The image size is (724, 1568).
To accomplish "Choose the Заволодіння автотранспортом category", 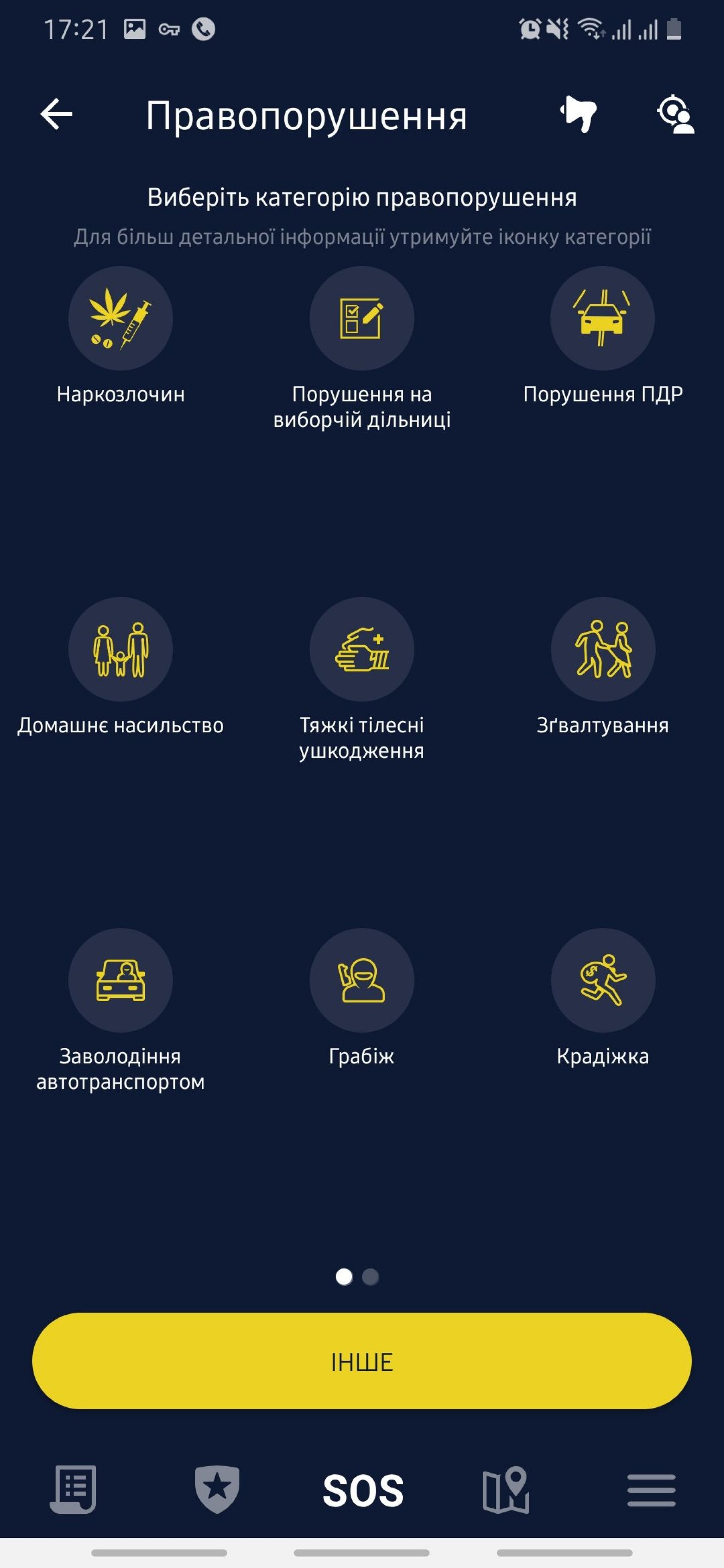I will pos(121,980).
